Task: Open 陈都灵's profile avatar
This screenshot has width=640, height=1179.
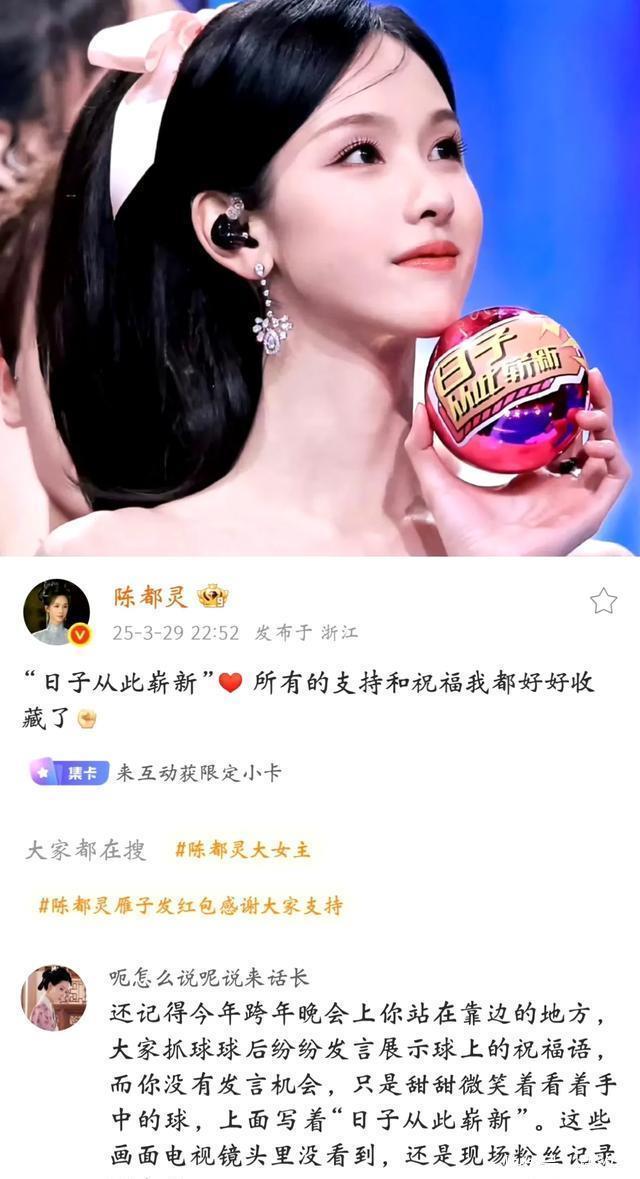Action: point(57,612)
